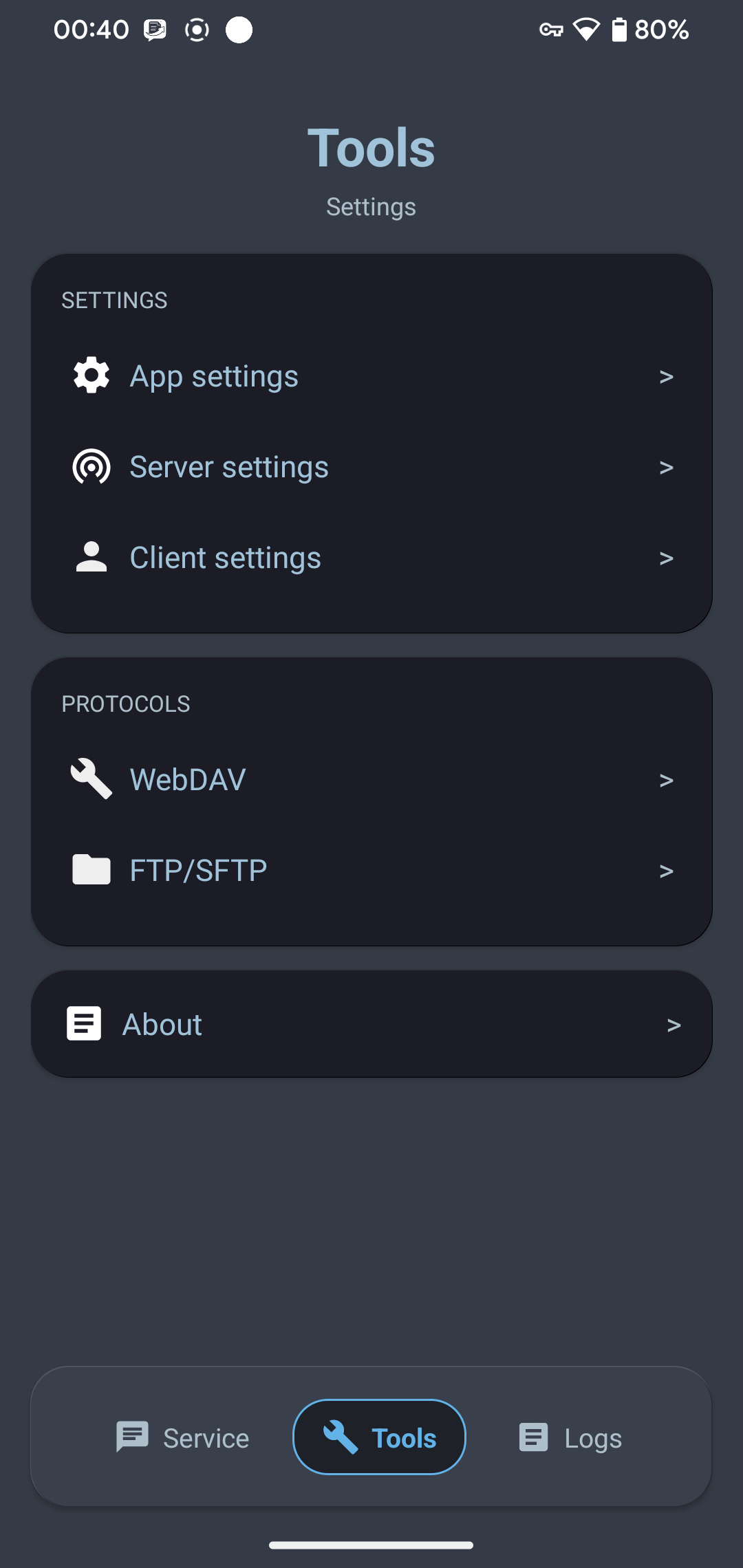Switch to the Service tab
Viewport: 743px width, 1568px height.
coord(184,1437)
